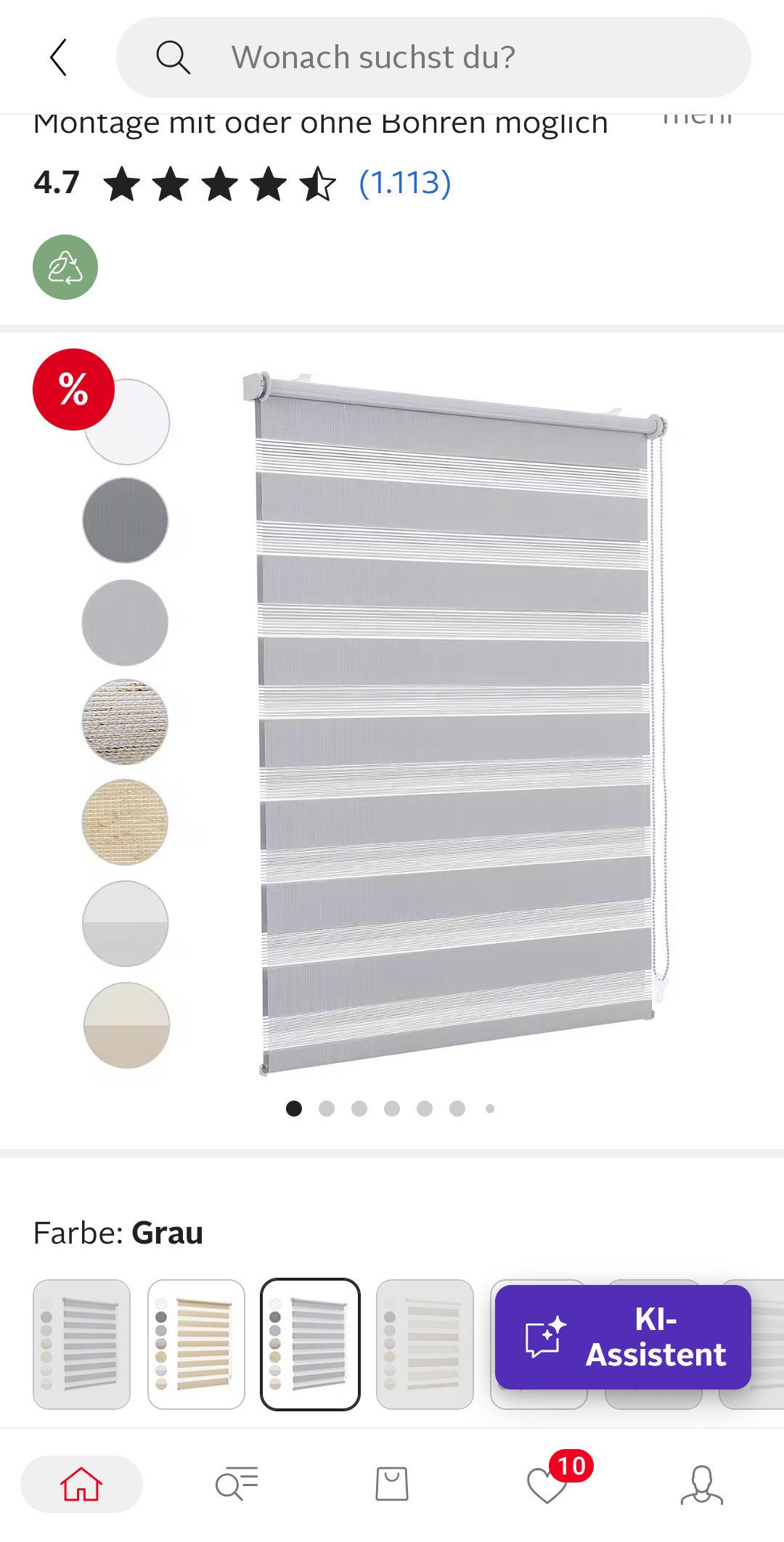Image resolution: width=784 pixels, height=1542 pixels.
Task: Go back using the top arrow
Action: click(59, 57)
